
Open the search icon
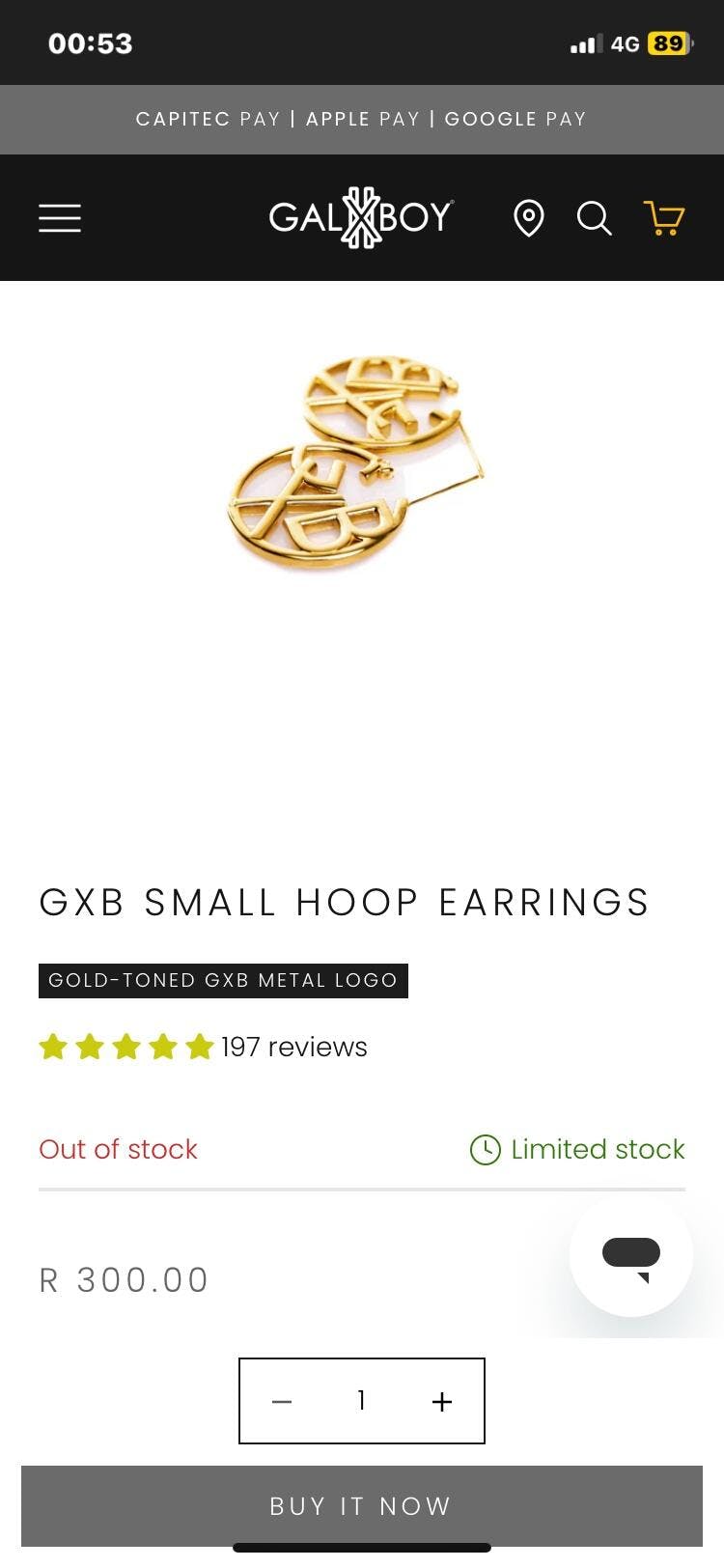(x=594, y=218)
